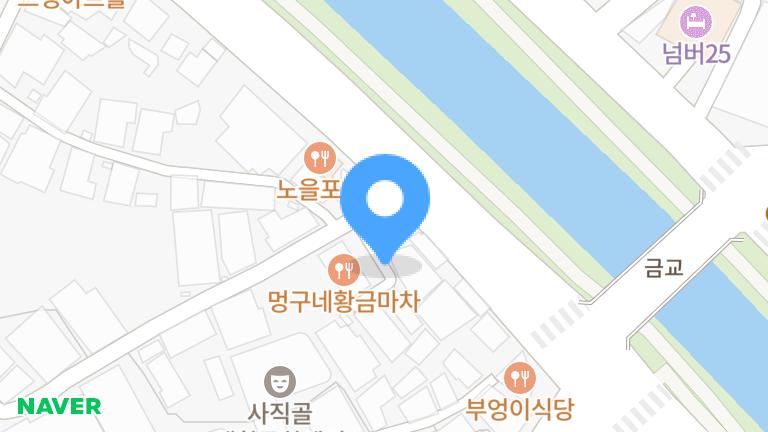Select the 노을포 restaurant marker
768x432 pixels.
pyautogui.click(x=319, y=157)
